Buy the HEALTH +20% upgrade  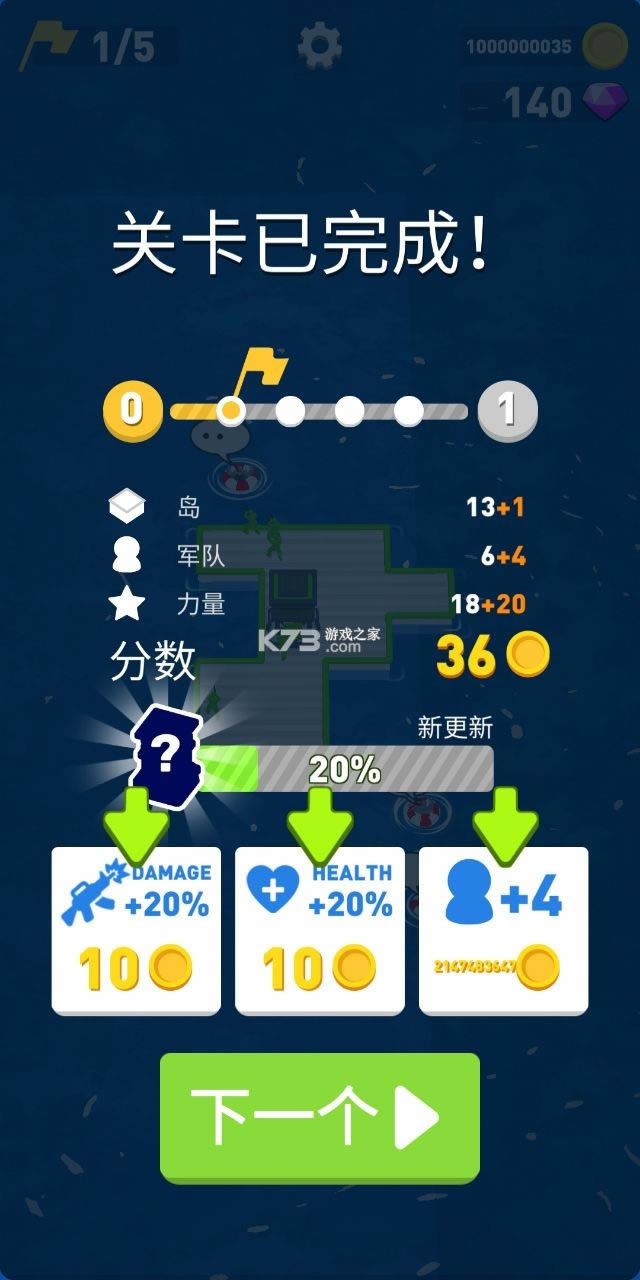tap(320, 930)
